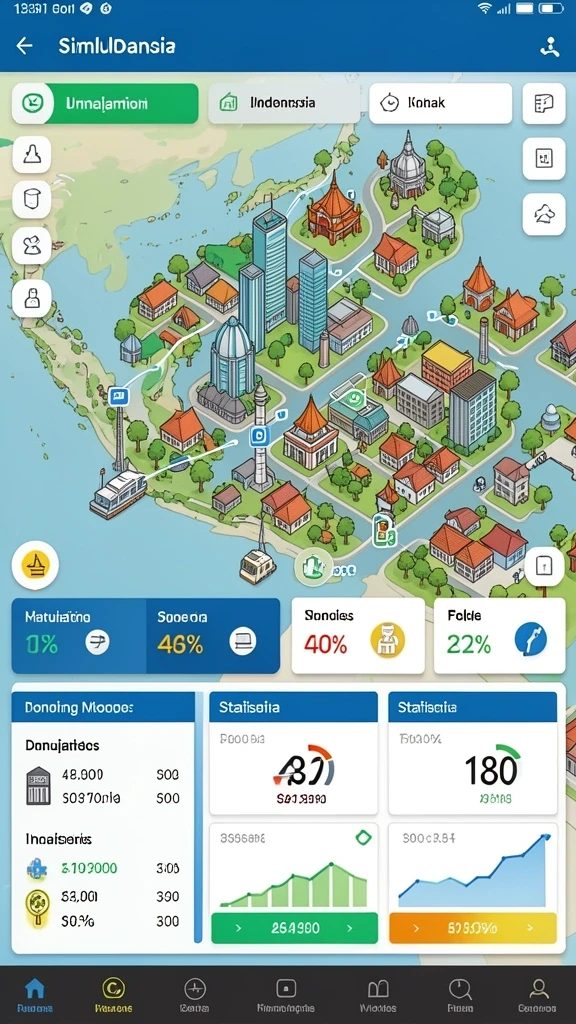Go back using the top-left arrow
This screenshot has height=1024, width=576.
pos(24,46)
